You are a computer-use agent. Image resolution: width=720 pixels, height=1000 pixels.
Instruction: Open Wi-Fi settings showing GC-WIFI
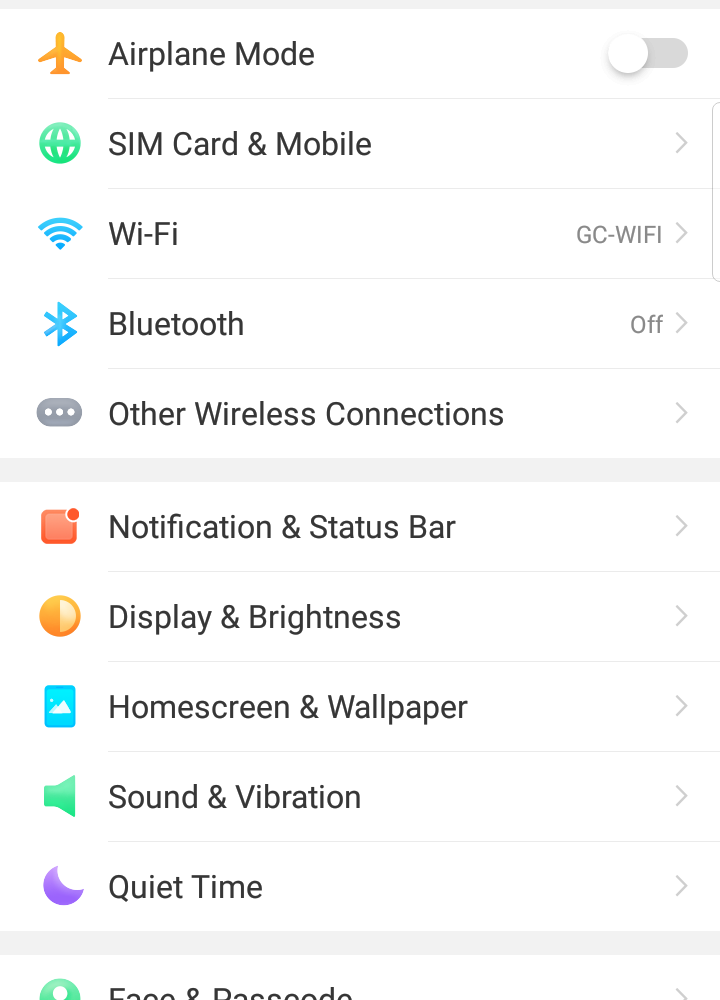[x=360, y=234]
